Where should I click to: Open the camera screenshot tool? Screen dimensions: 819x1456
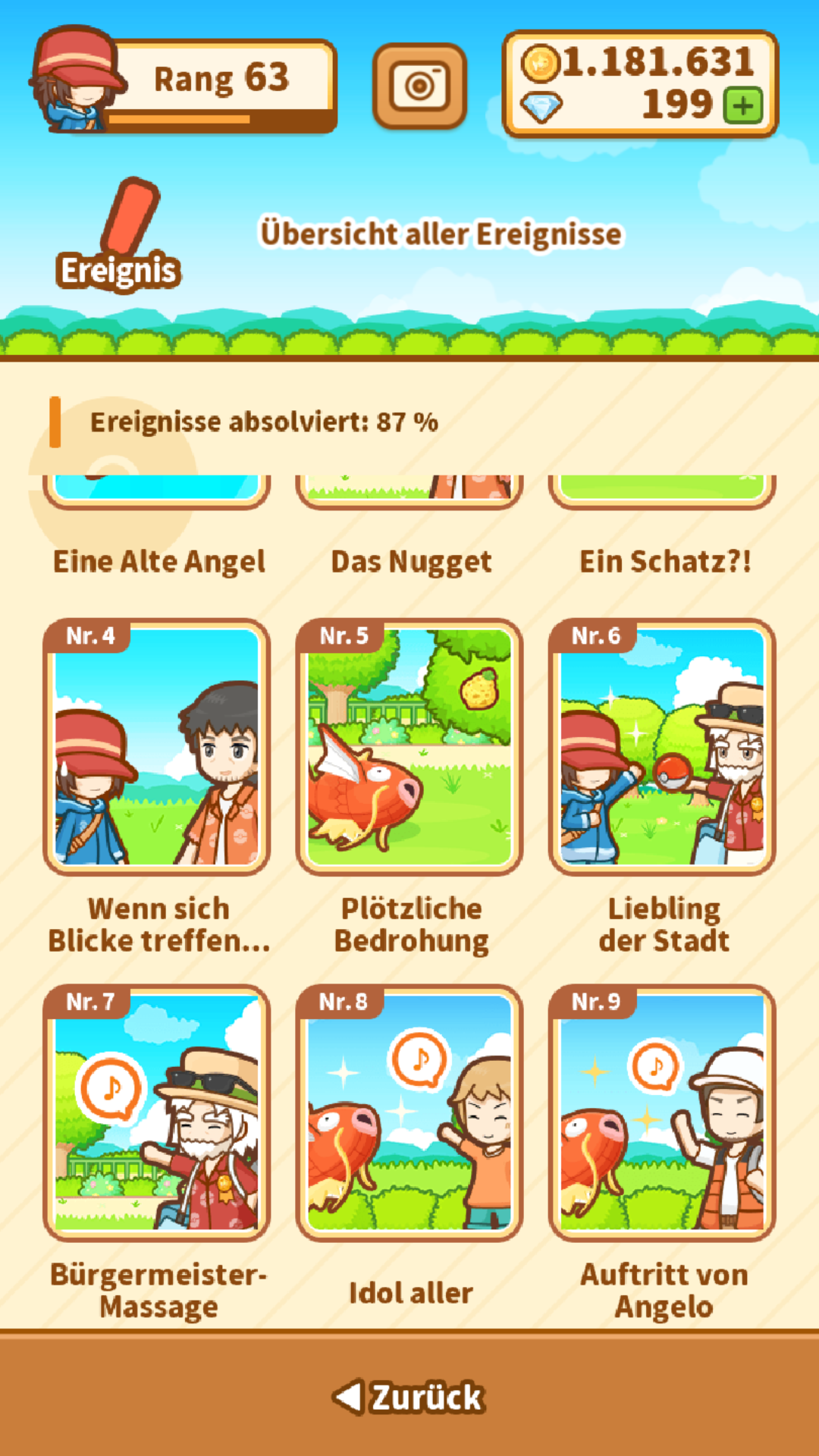422,85
